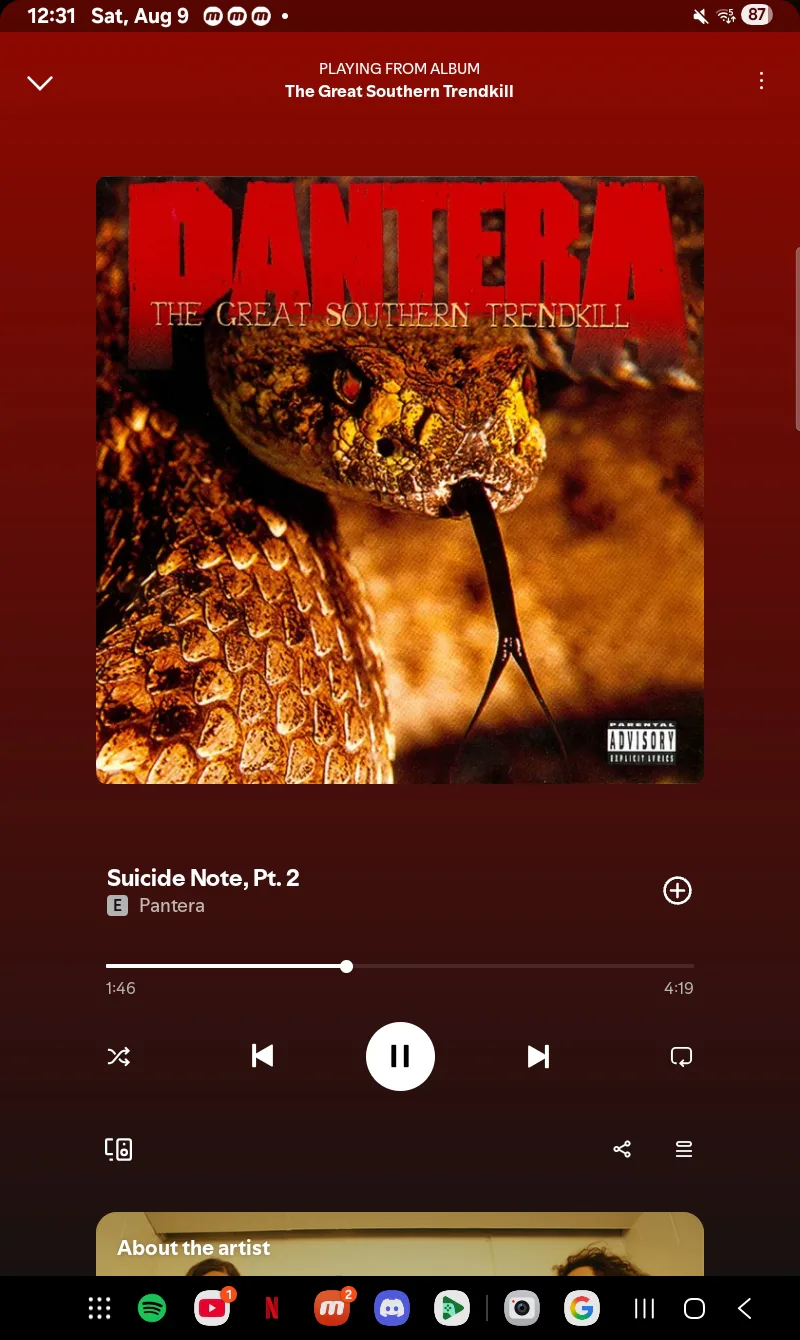
Task: Open the app drawer grid
Action: (x=99, y=1308)
